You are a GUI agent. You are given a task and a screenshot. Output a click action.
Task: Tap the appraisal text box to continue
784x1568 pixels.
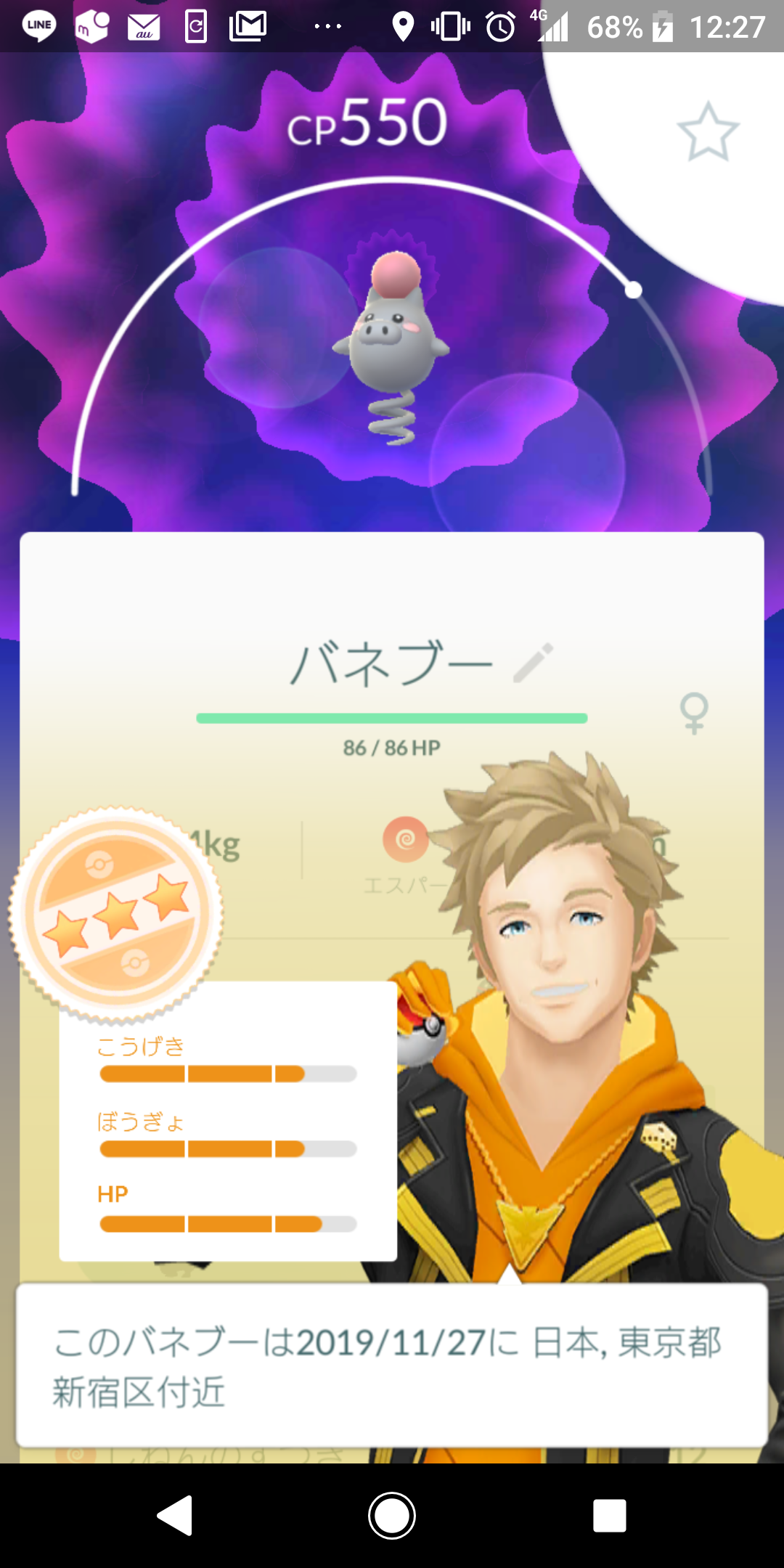tap(392, 1365)
